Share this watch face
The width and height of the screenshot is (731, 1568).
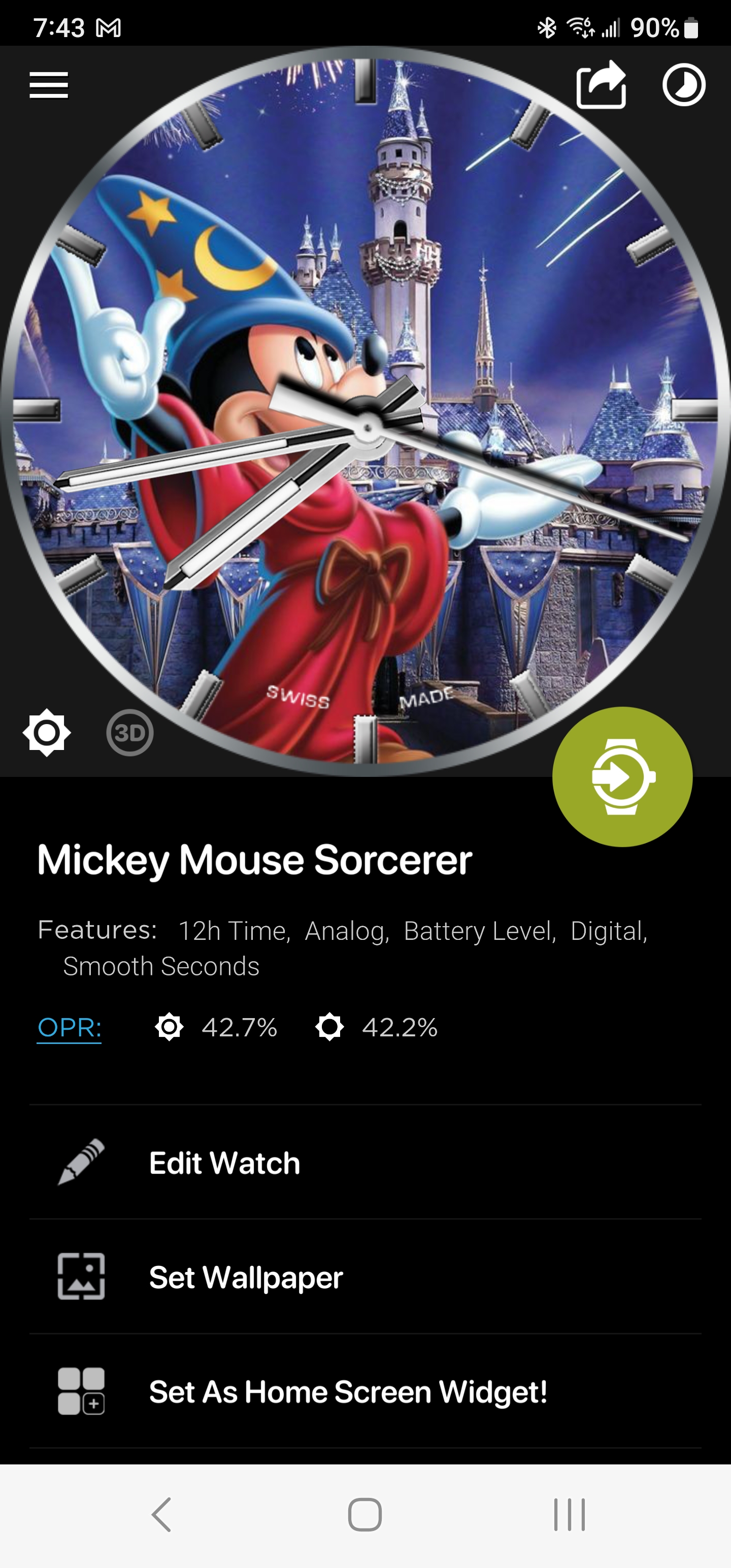coord(602,85)
